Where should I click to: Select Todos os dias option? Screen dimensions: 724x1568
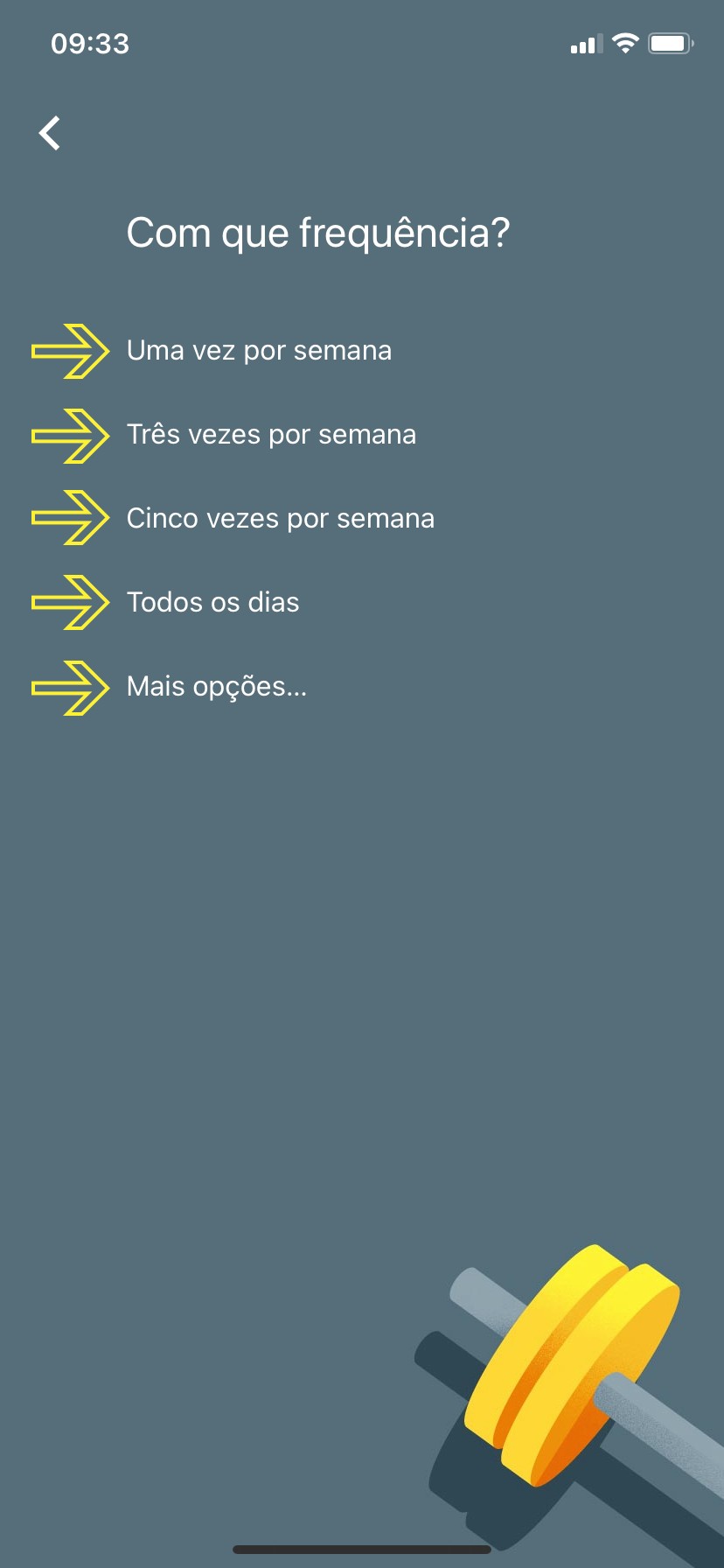tap(212, 603)
